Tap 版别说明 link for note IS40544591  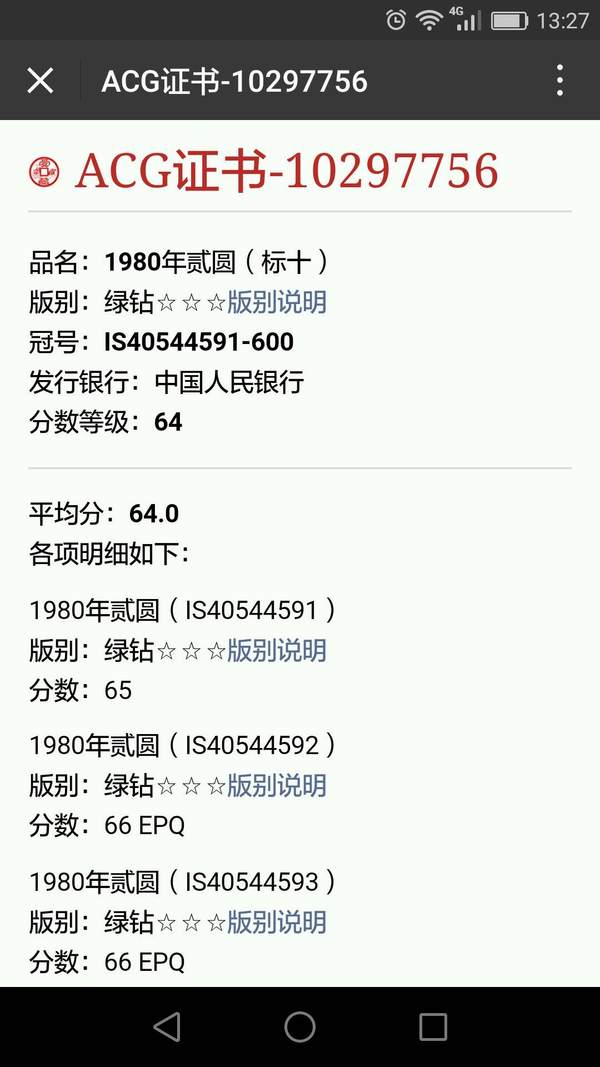(x=277, y=650)
